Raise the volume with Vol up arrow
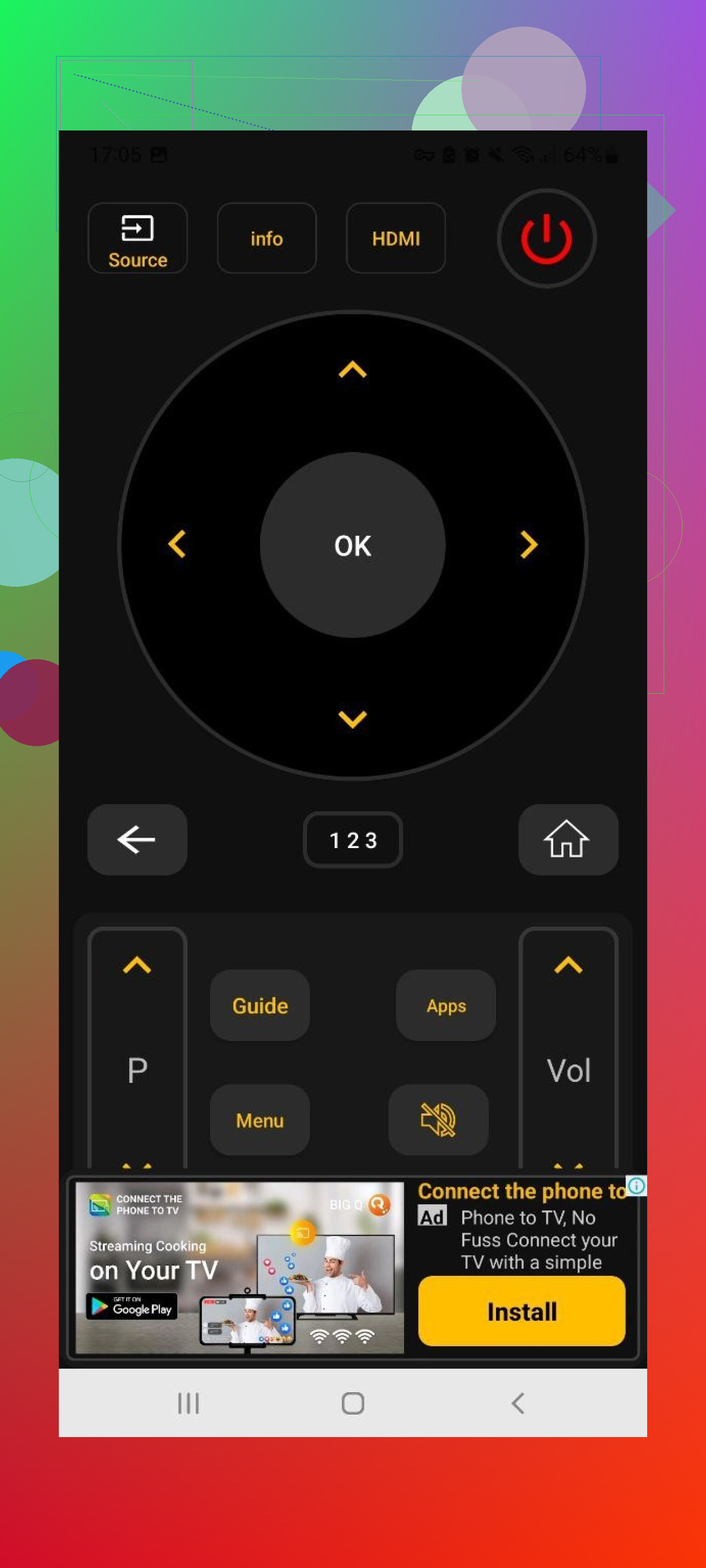Image resolution: width=706 pixels, height=1568 pixels. 568,965
